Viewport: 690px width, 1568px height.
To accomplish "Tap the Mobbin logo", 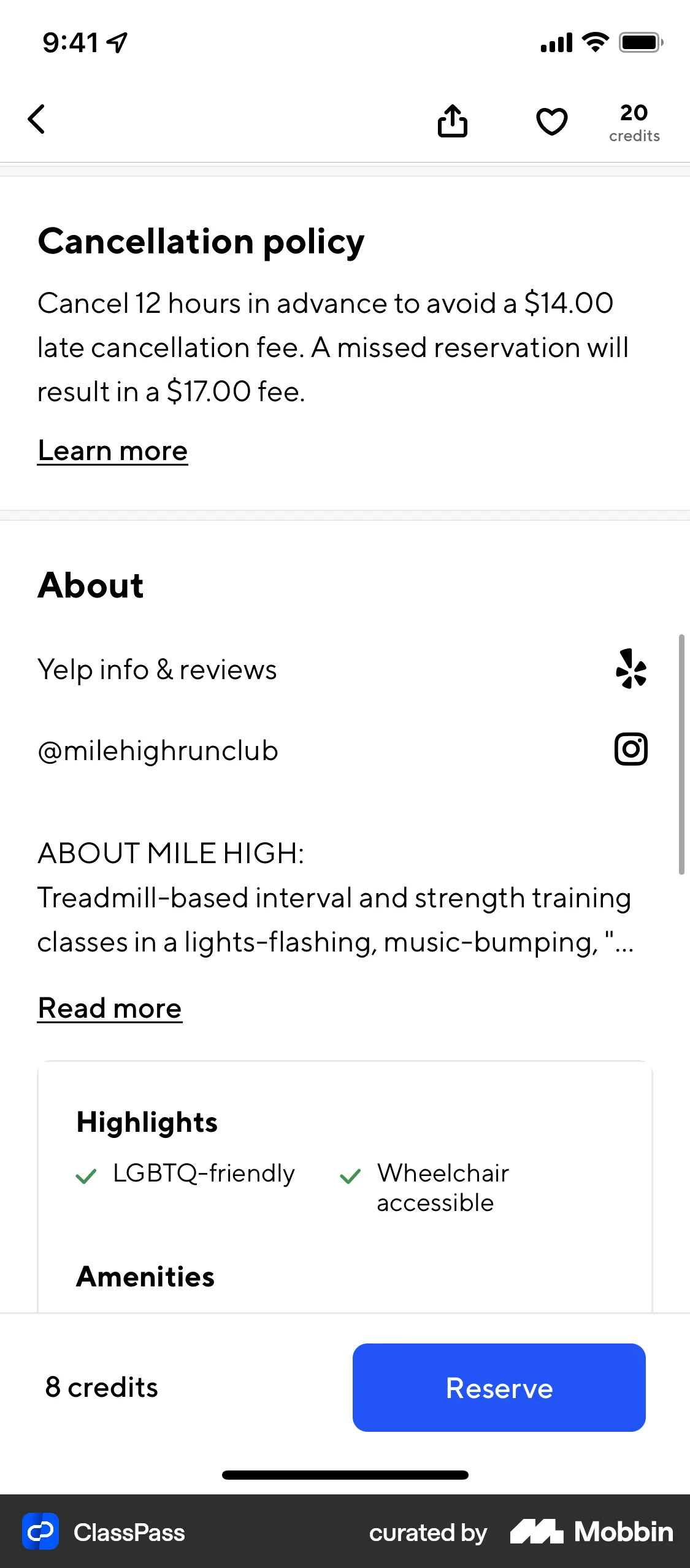I will [591, 1531].
